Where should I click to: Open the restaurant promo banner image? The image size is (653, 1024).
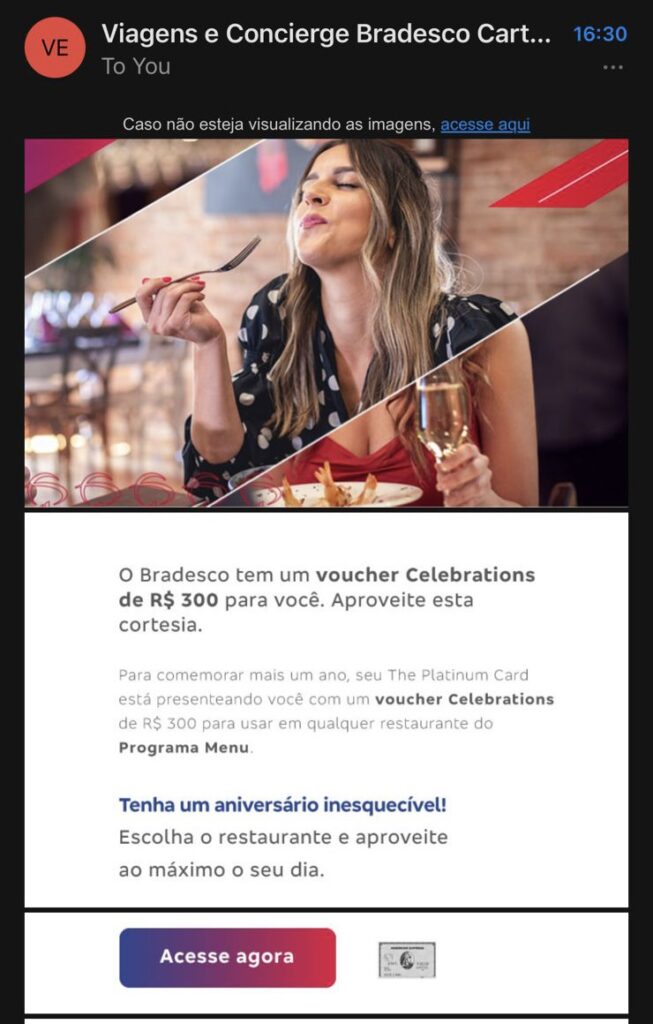(x=326, y=322)
